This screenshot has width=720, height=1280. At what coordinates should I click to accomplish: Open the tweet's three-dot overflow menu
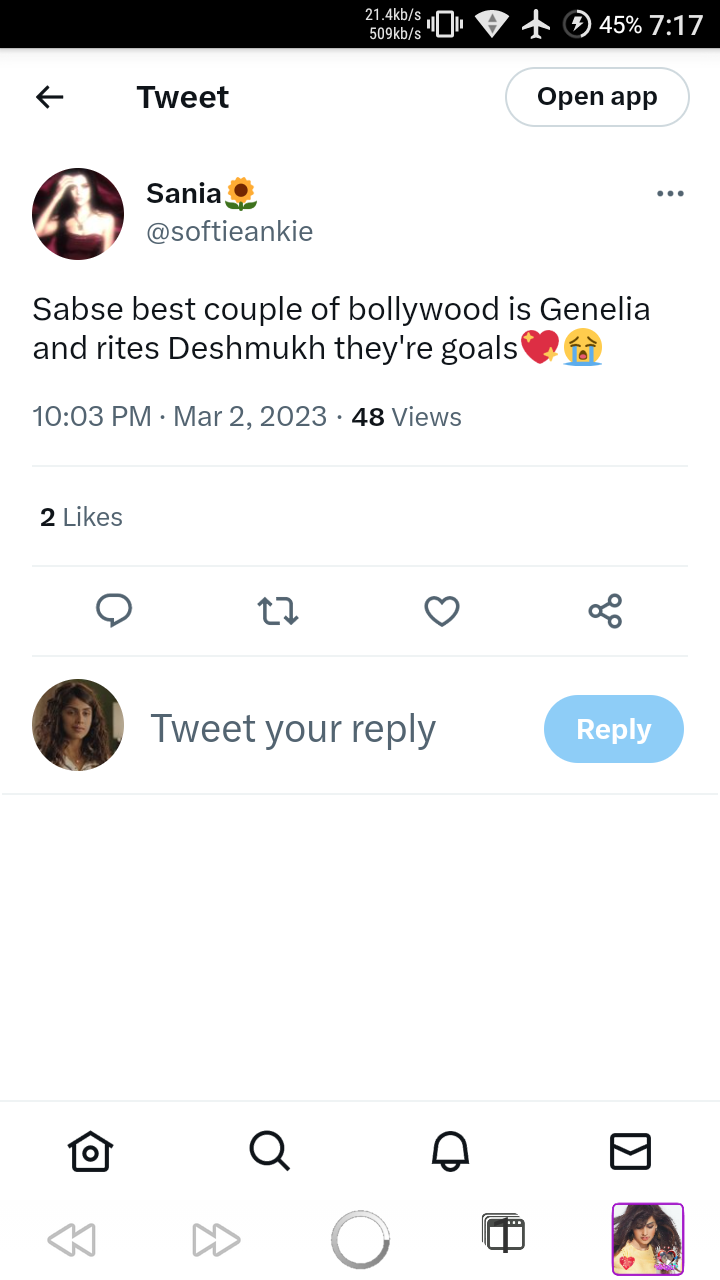(670, 193)
